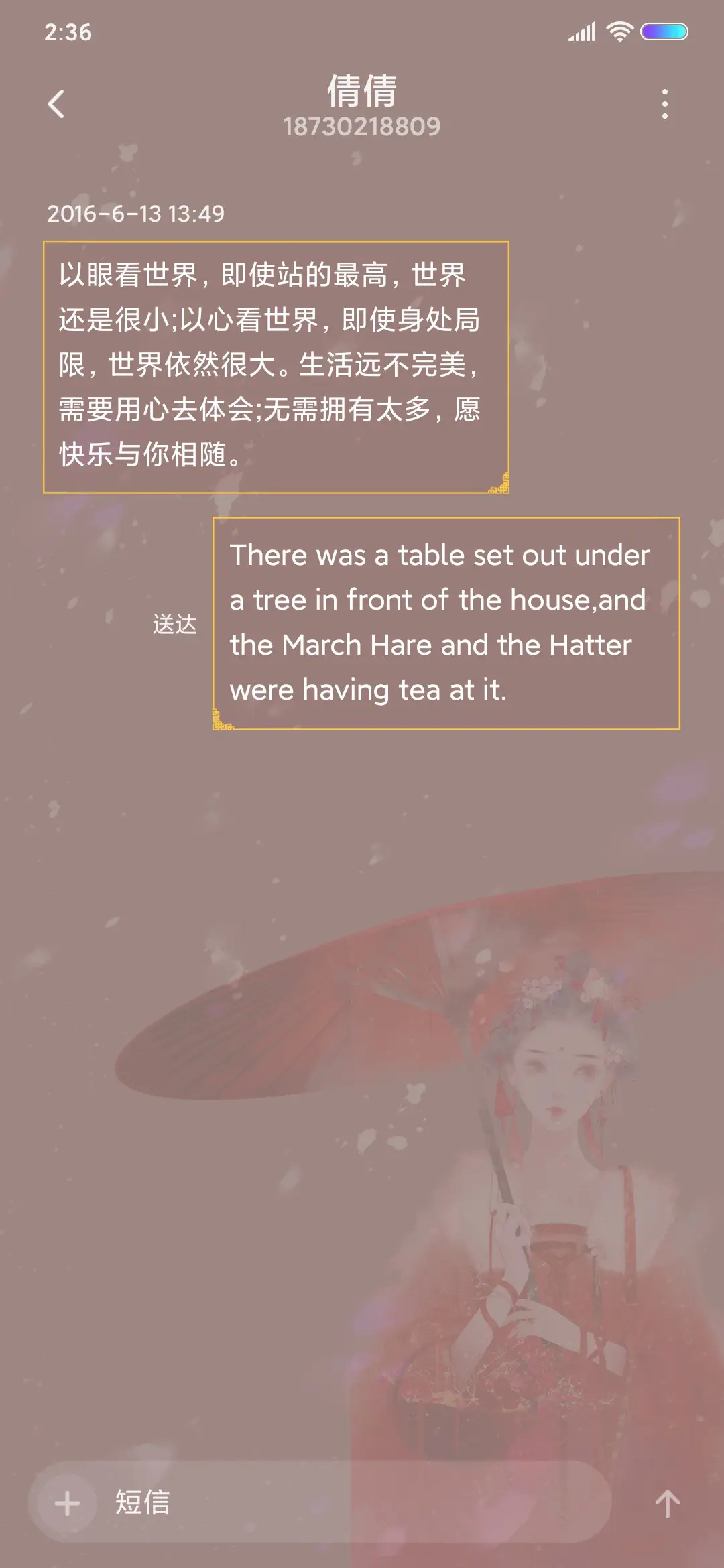Tap the clock showing 2:36
This screenshot has width=724, height=1568.
(x=67, y=31)
